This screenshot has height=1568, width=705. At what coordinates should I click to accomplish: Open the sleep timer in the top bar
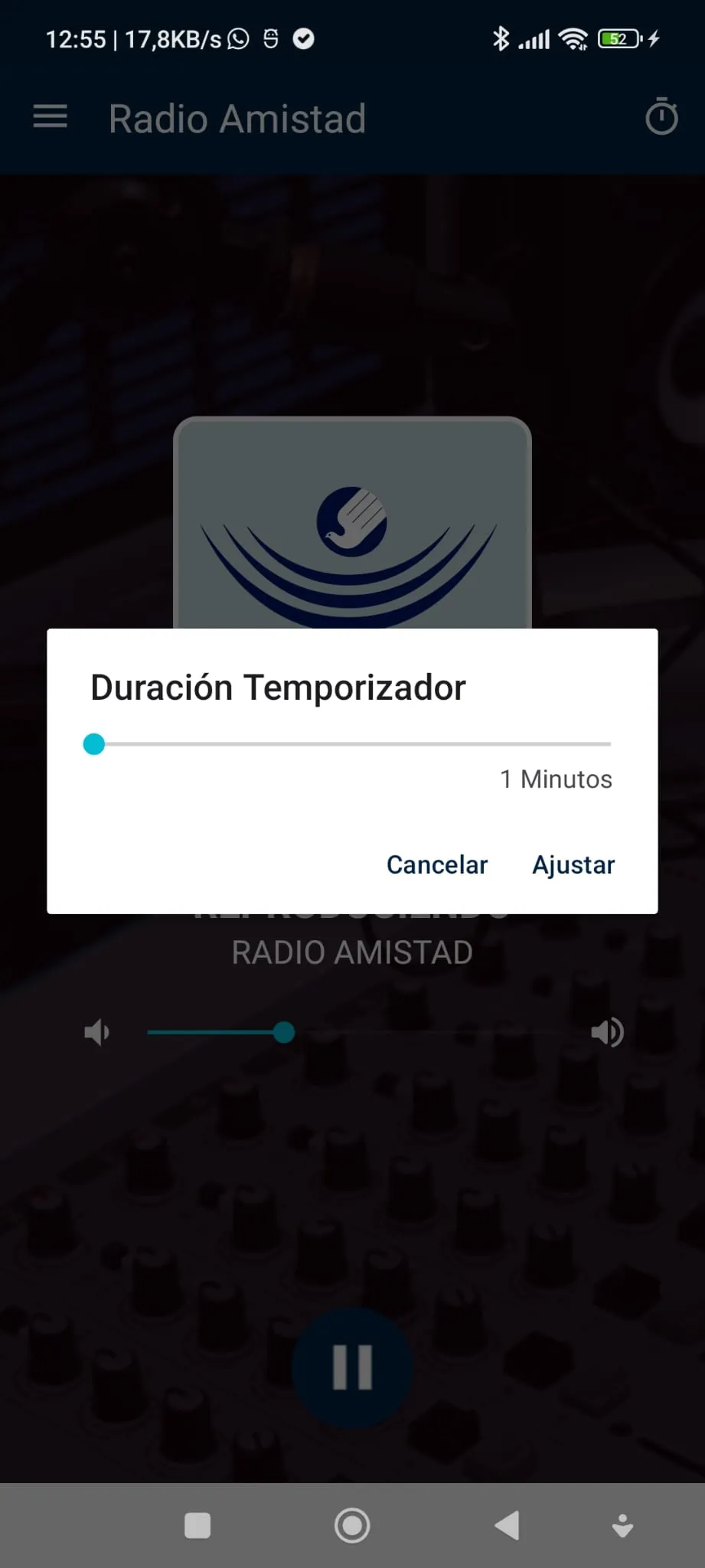pos(661,117)
